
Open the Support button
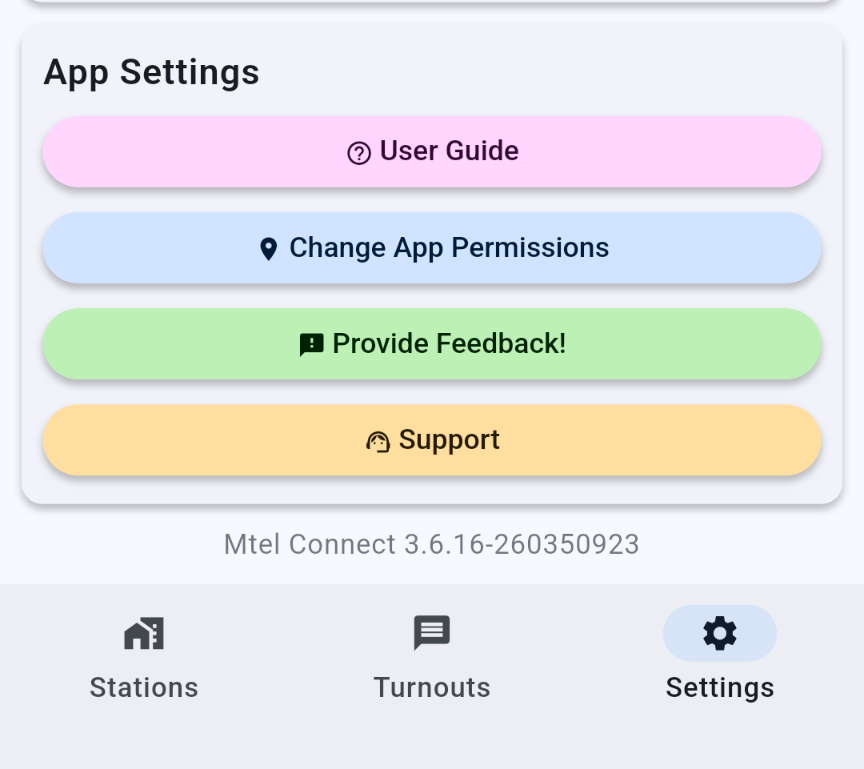pos(432,440)
